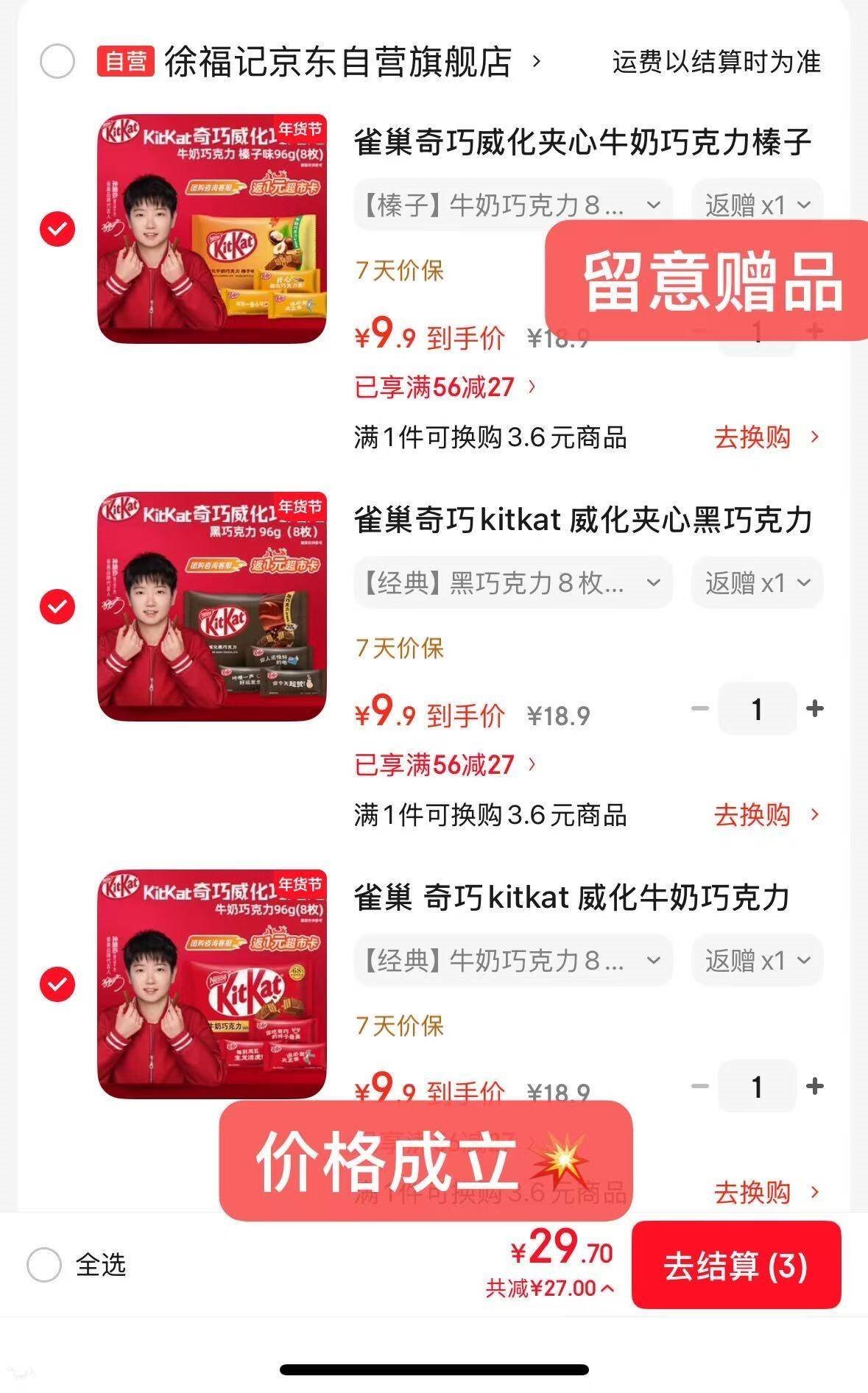Open the 徐福记京东自营旗舰店 store page
The height and width of the screenshot is (1393, 868).
(x=338, y=62)
